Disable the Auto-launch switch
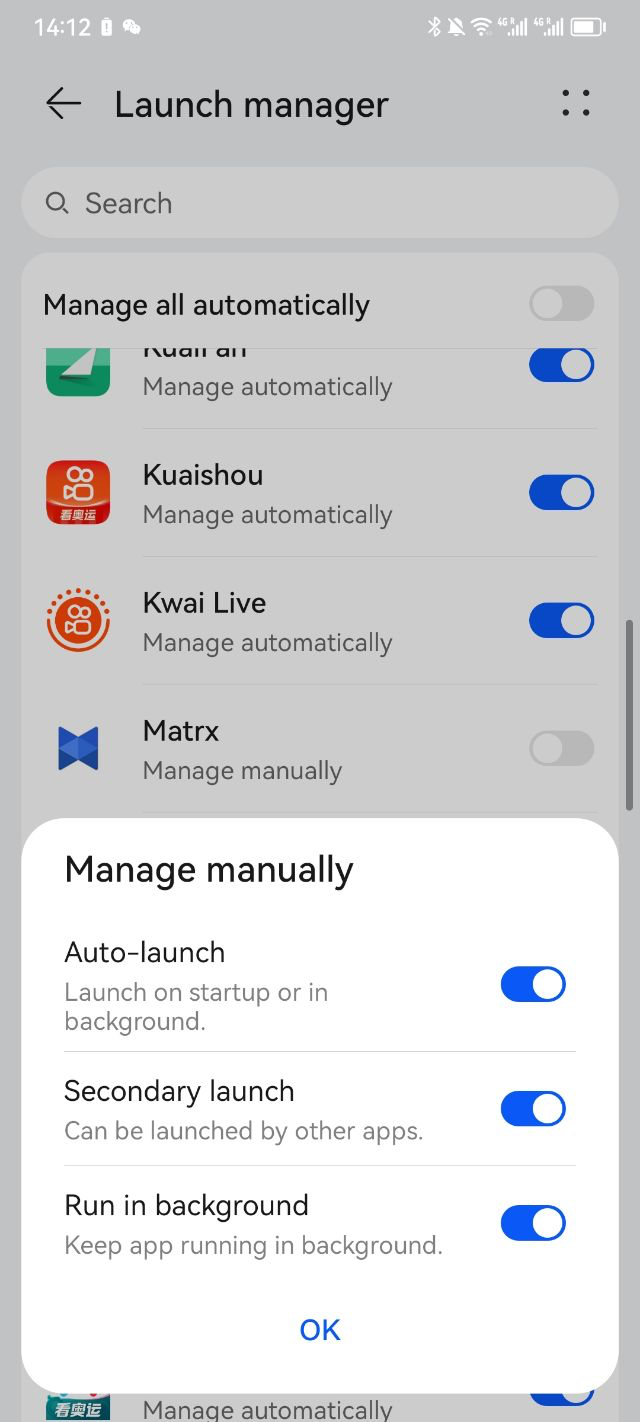640x1422 pixels. [x=532, y=984]
